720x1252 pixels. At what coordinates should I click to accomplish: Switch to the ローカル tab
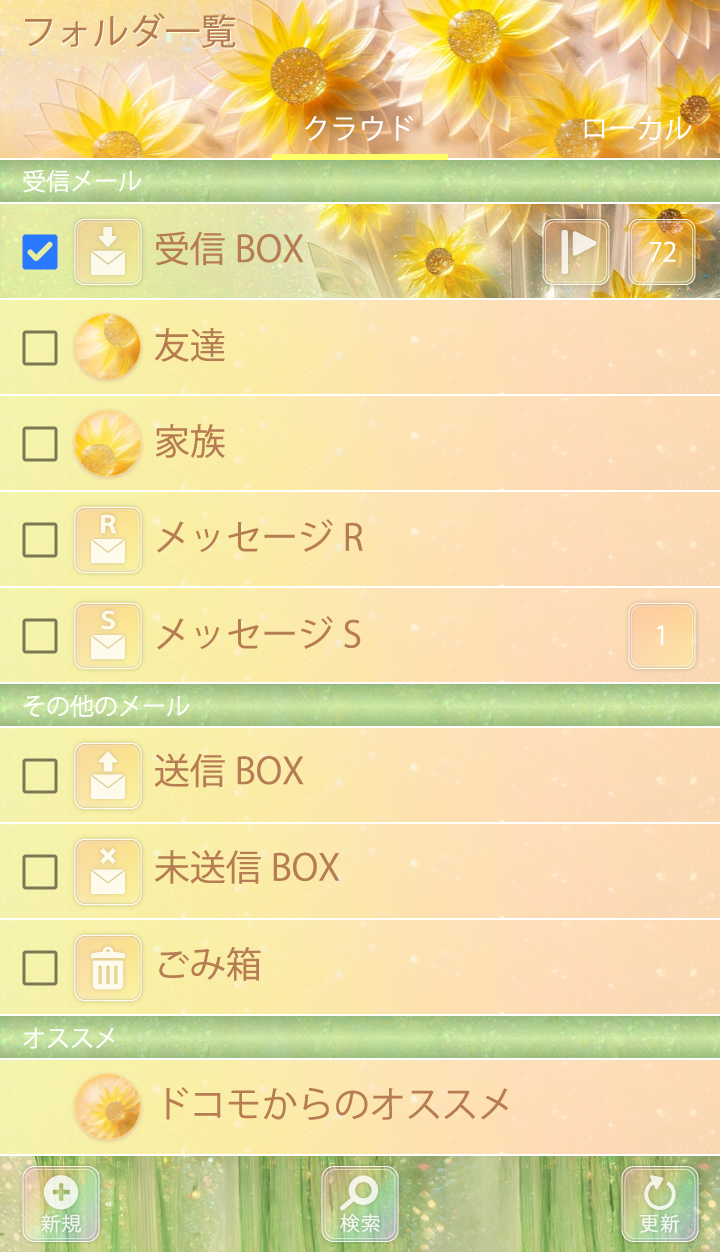point(636,128)
